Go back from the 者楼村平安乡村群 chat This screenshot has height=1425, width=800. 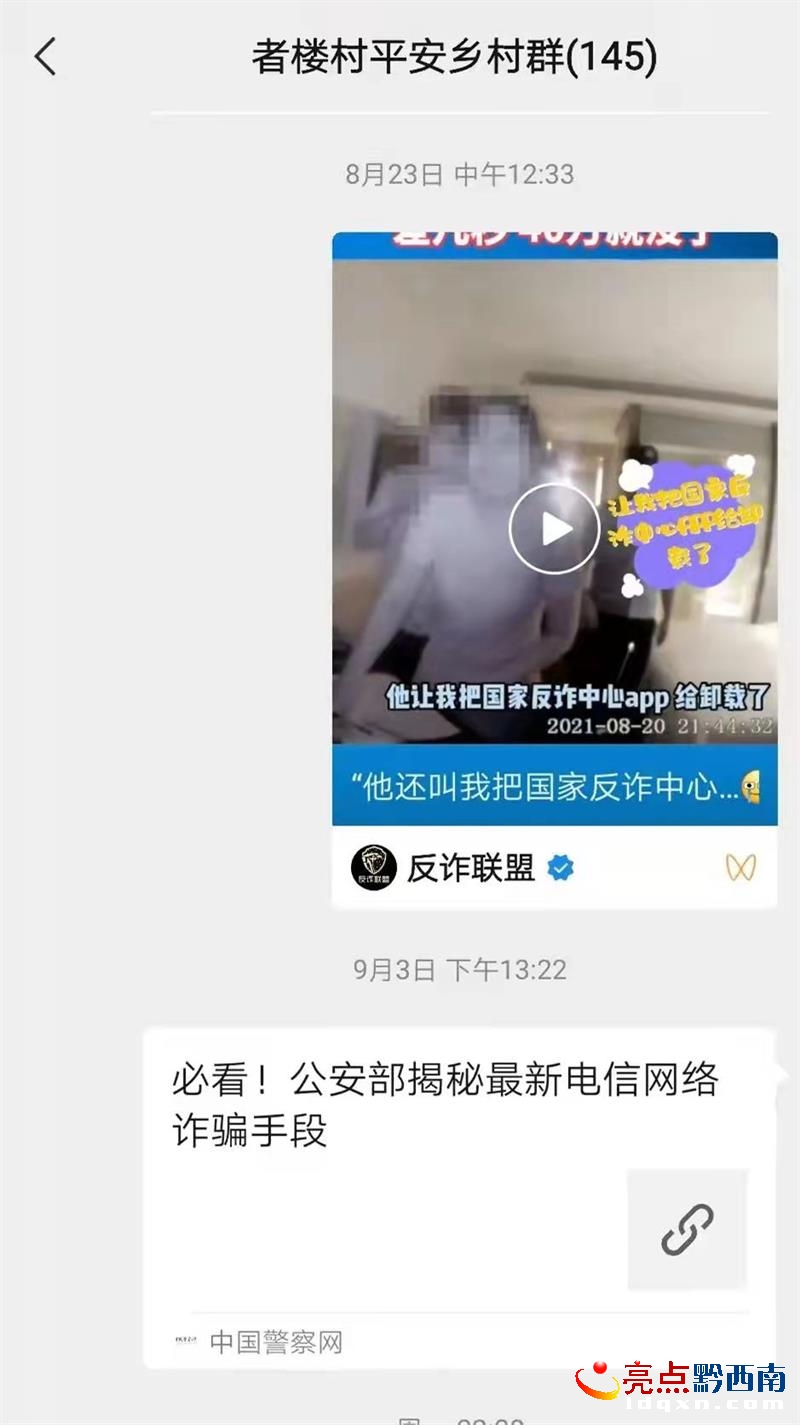(x=45, y=57)
